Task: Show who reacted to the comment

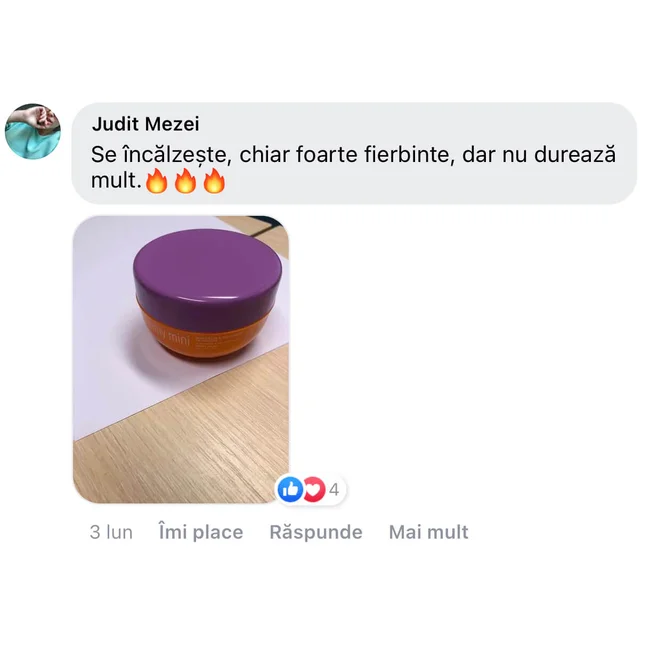Action: 311,489
